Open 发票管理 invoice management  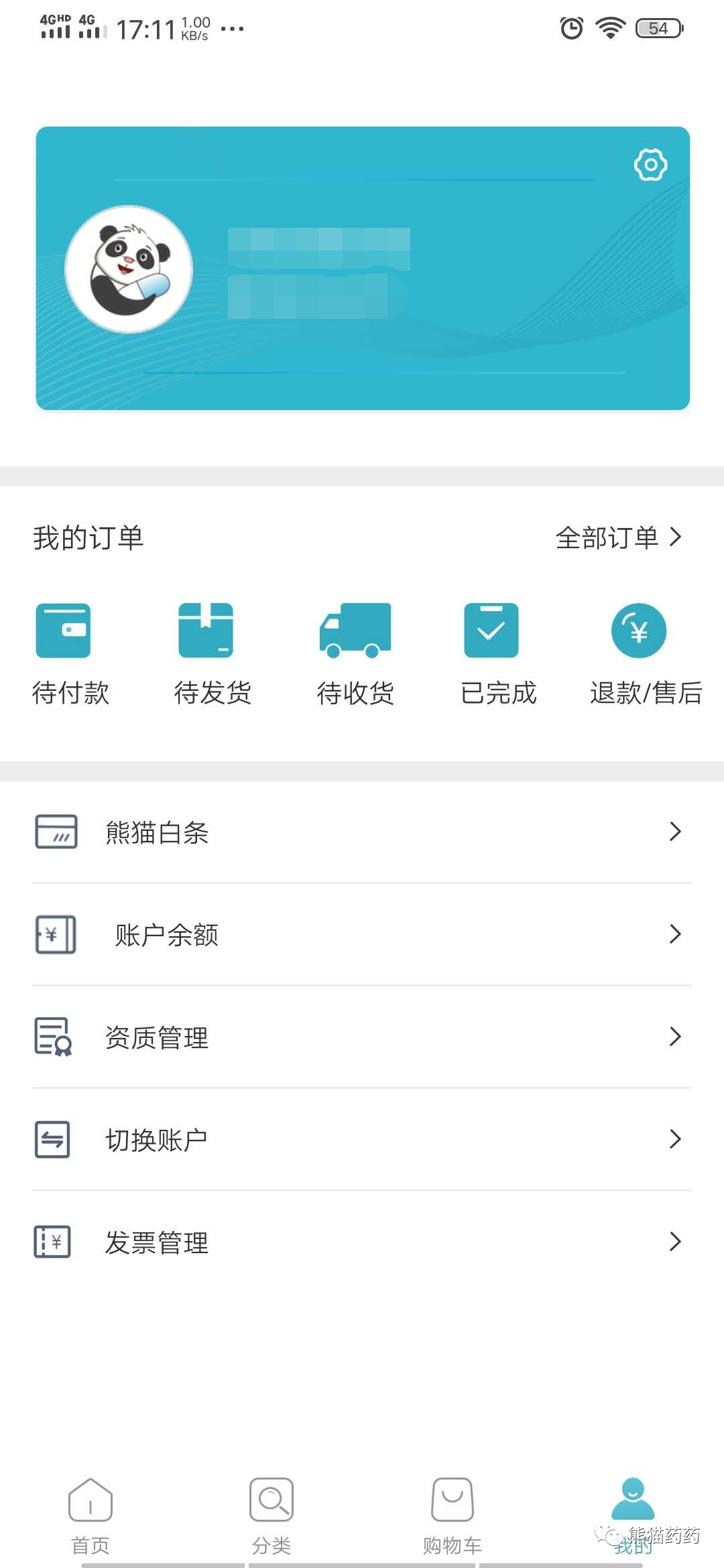point(362,1242)
